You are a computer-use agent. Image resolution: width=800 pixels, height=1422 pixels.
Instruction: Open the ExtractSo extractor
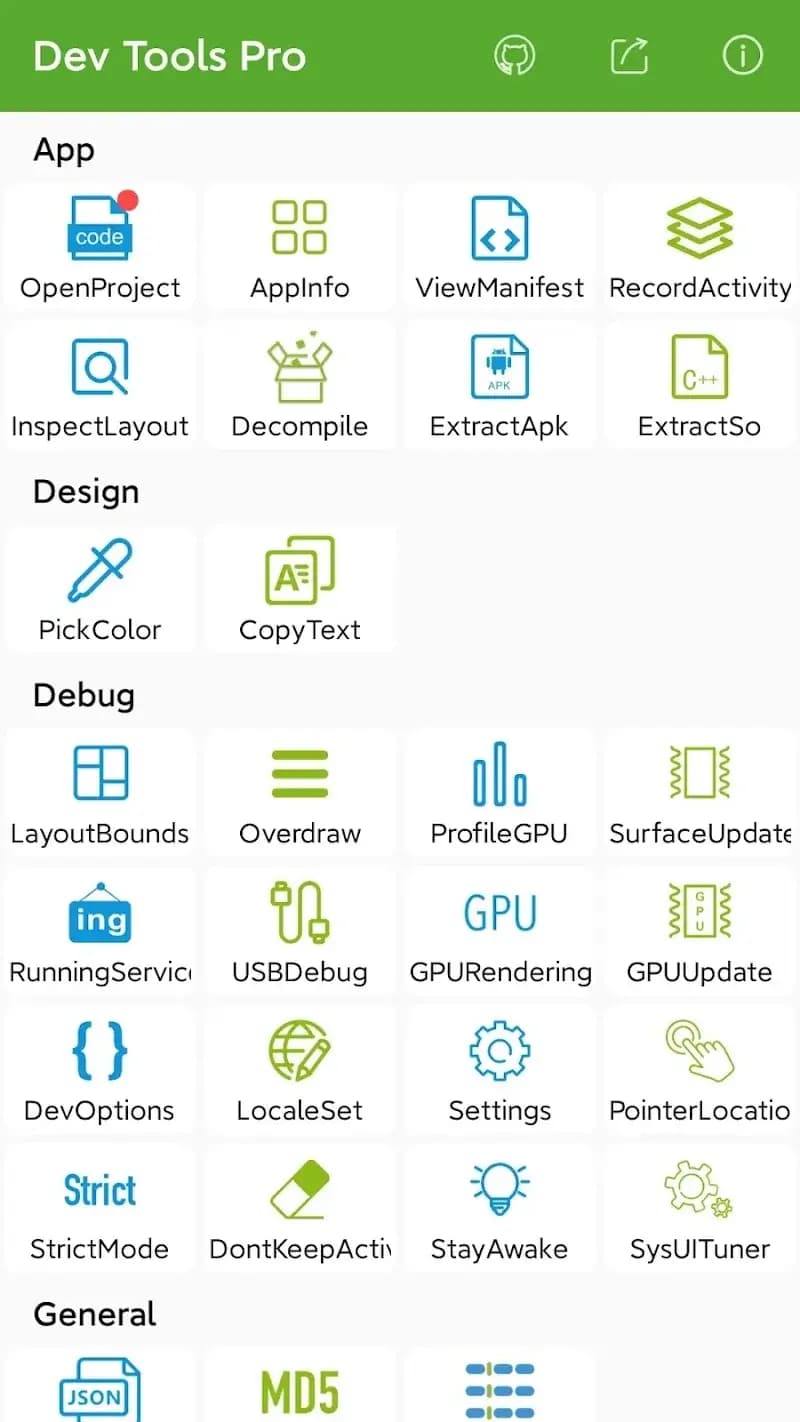(x=699, y=385)
